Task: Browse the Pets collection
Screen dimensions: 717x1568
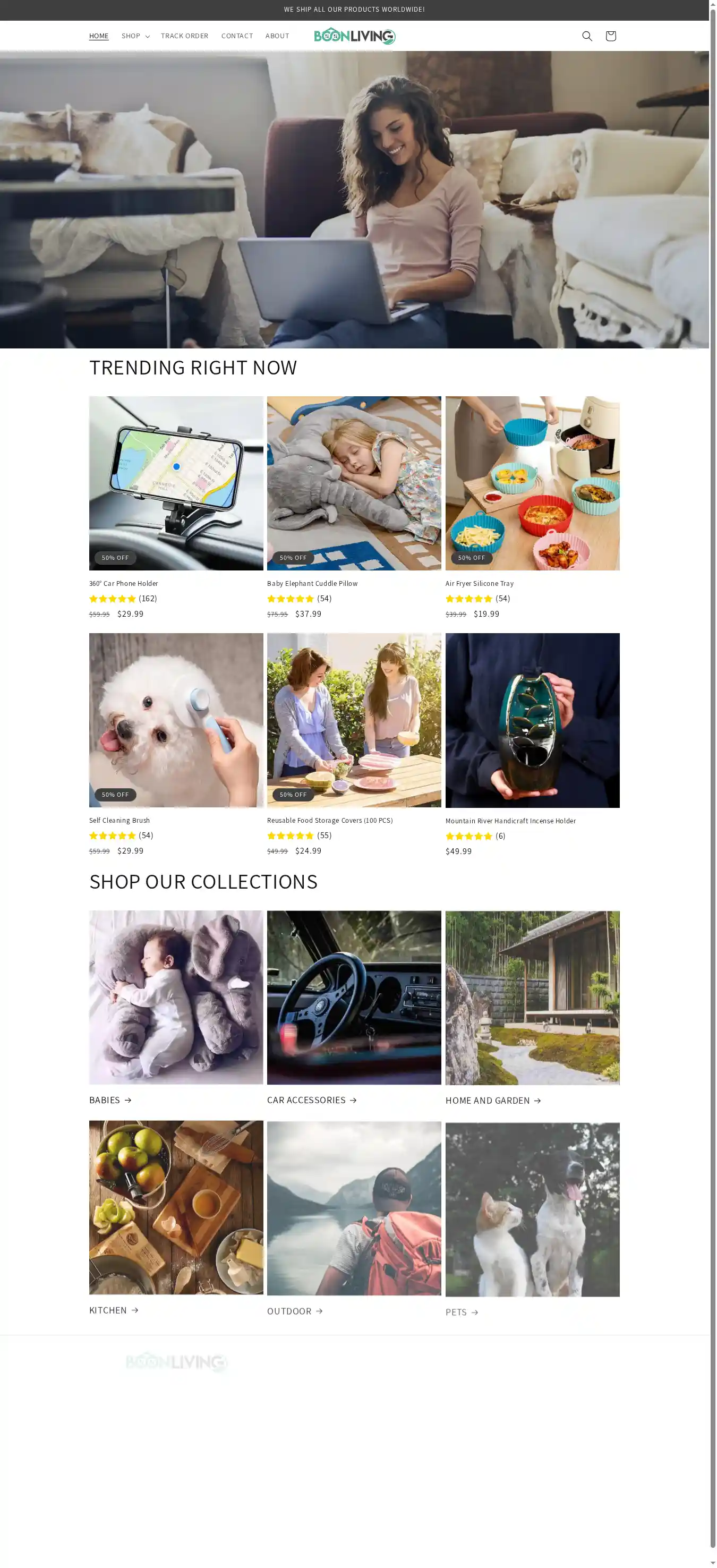Action: click(x=462, y=1312)
